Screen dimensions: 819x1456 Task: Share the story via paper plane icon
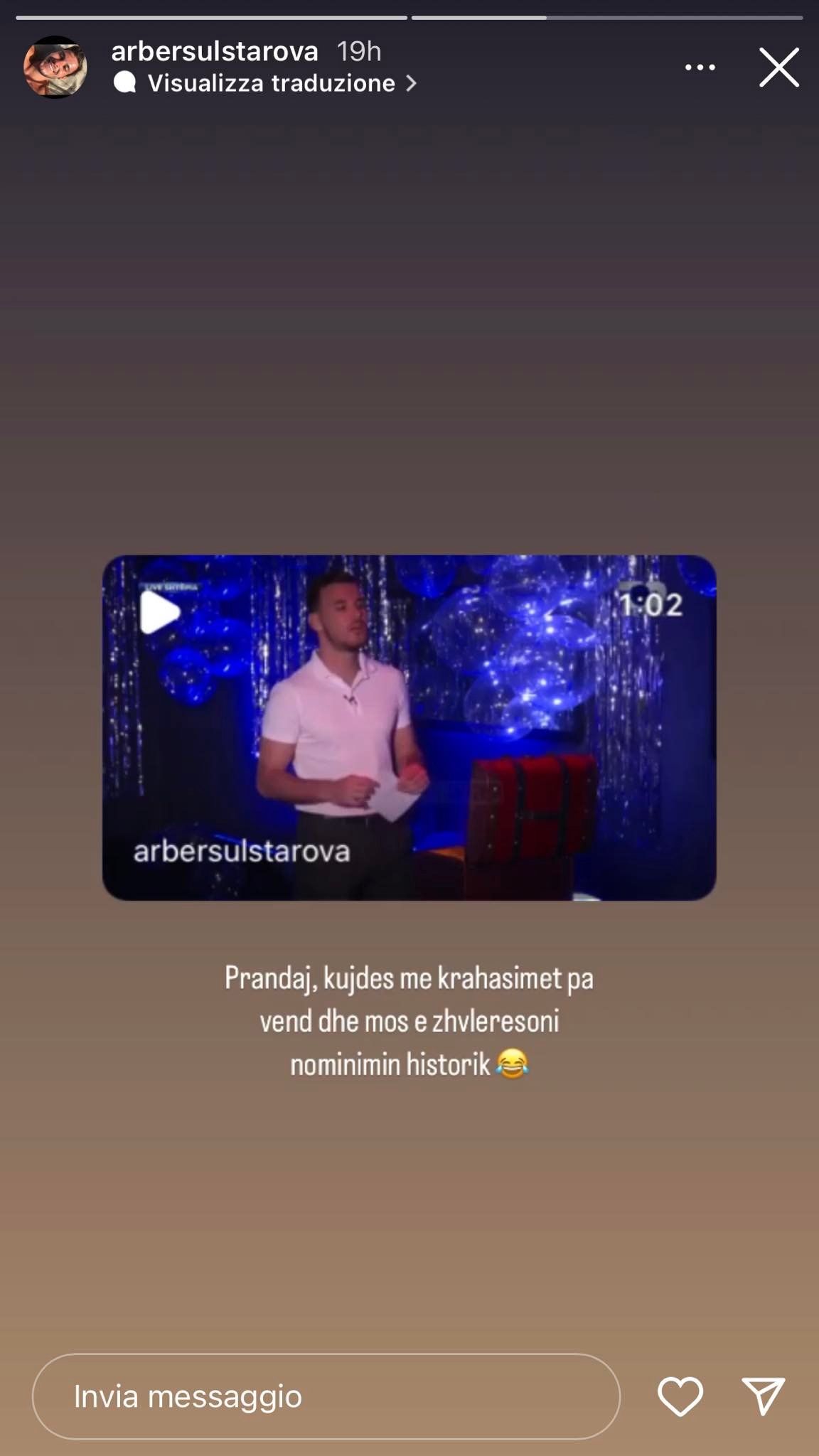pos(763,1395)
